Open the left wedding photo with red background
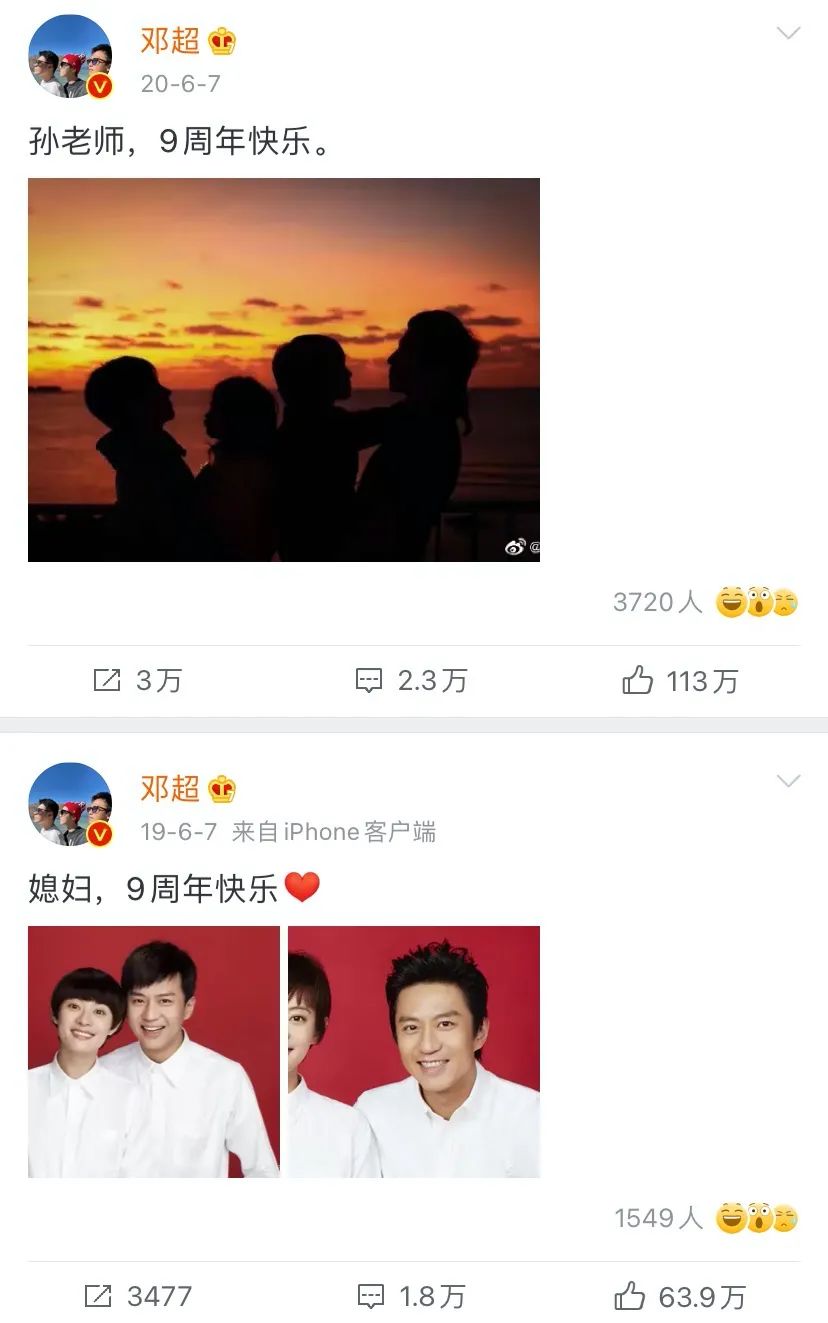The height and width of the screenshot is (1323, 828). tap(153, 1051)
